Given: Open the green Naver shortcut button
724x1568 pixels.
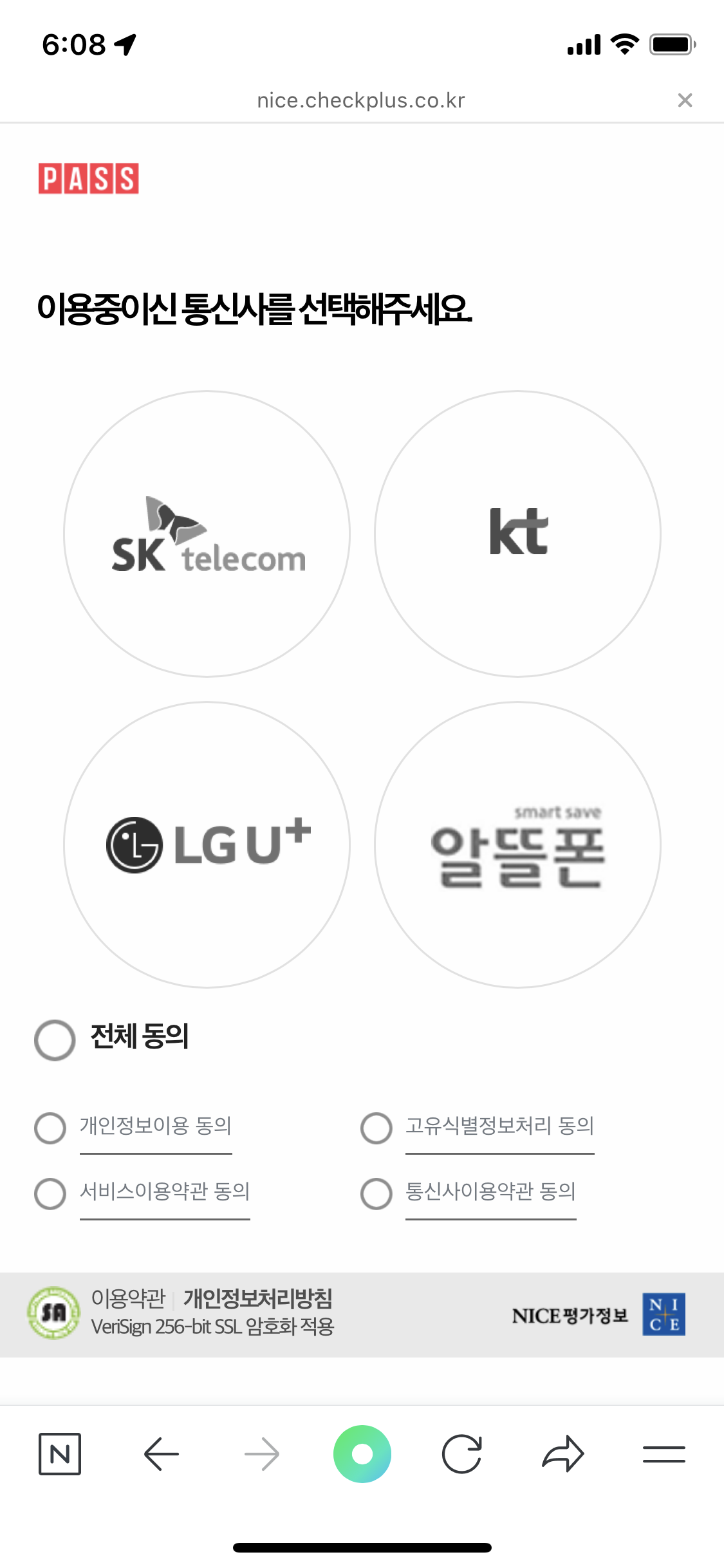Looking at the screenshot, I should click(362, 1453).
